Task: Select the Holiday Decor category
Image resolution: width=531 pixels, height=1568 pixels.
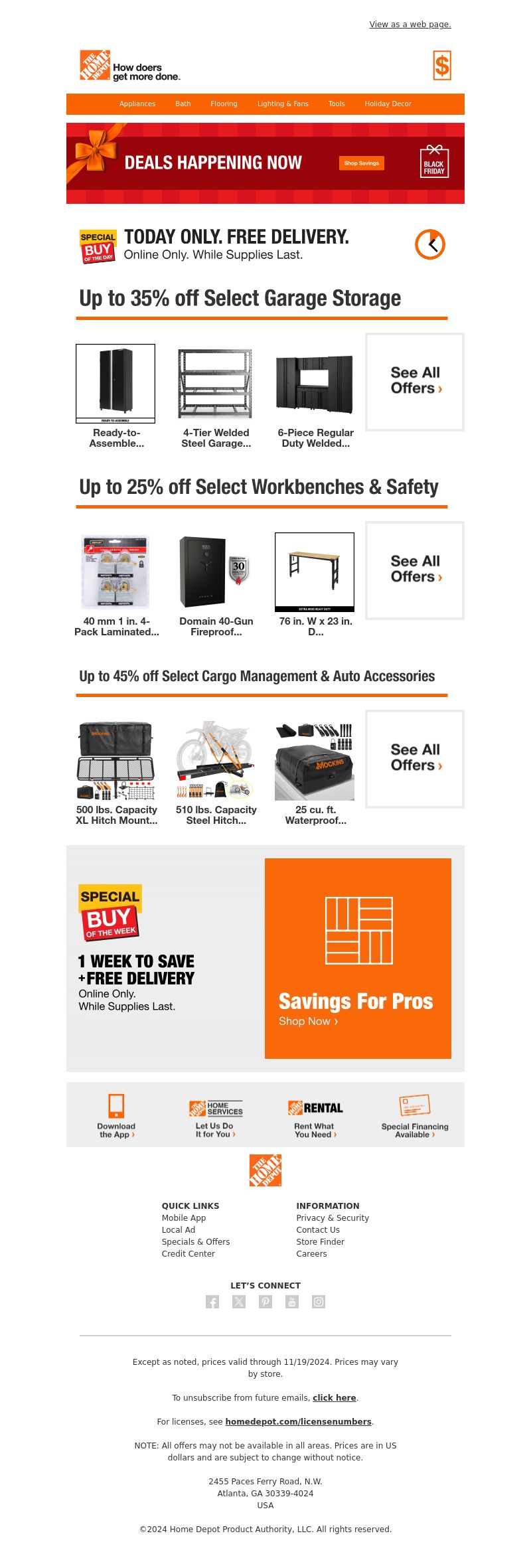Action: 388,104
